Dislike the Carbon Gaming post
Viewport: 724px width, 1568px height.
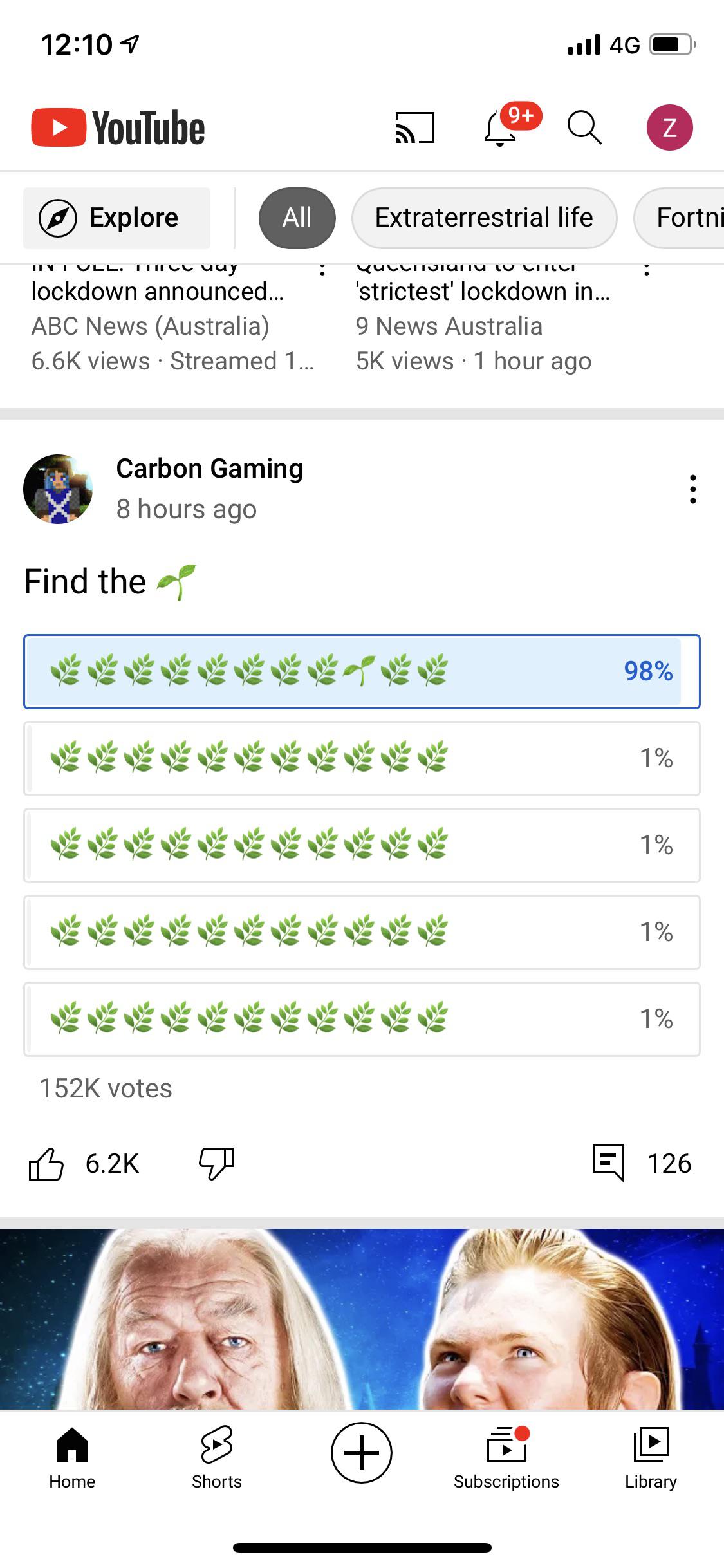[216, 1164]
